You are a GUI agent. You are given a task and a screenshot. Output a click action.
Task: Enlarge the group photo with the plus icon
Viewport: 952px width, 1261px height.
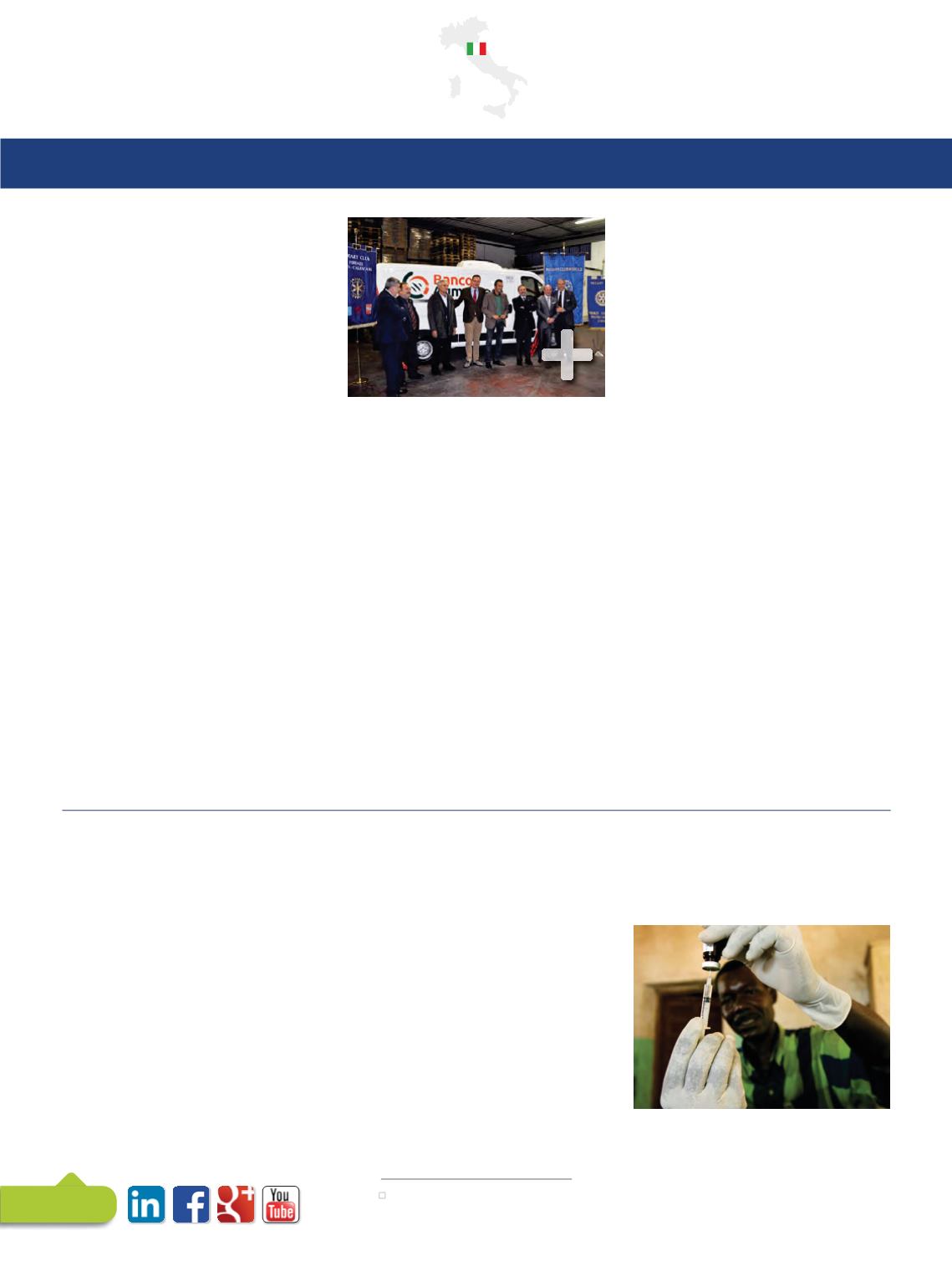pyautogui.click(x=567, y=354)
